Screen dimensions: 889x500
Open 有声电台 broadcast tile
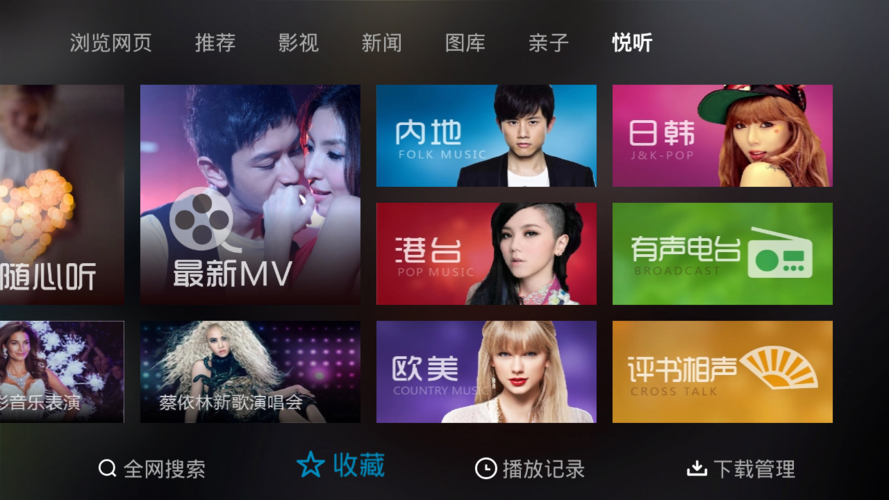(x=722, y=254)
